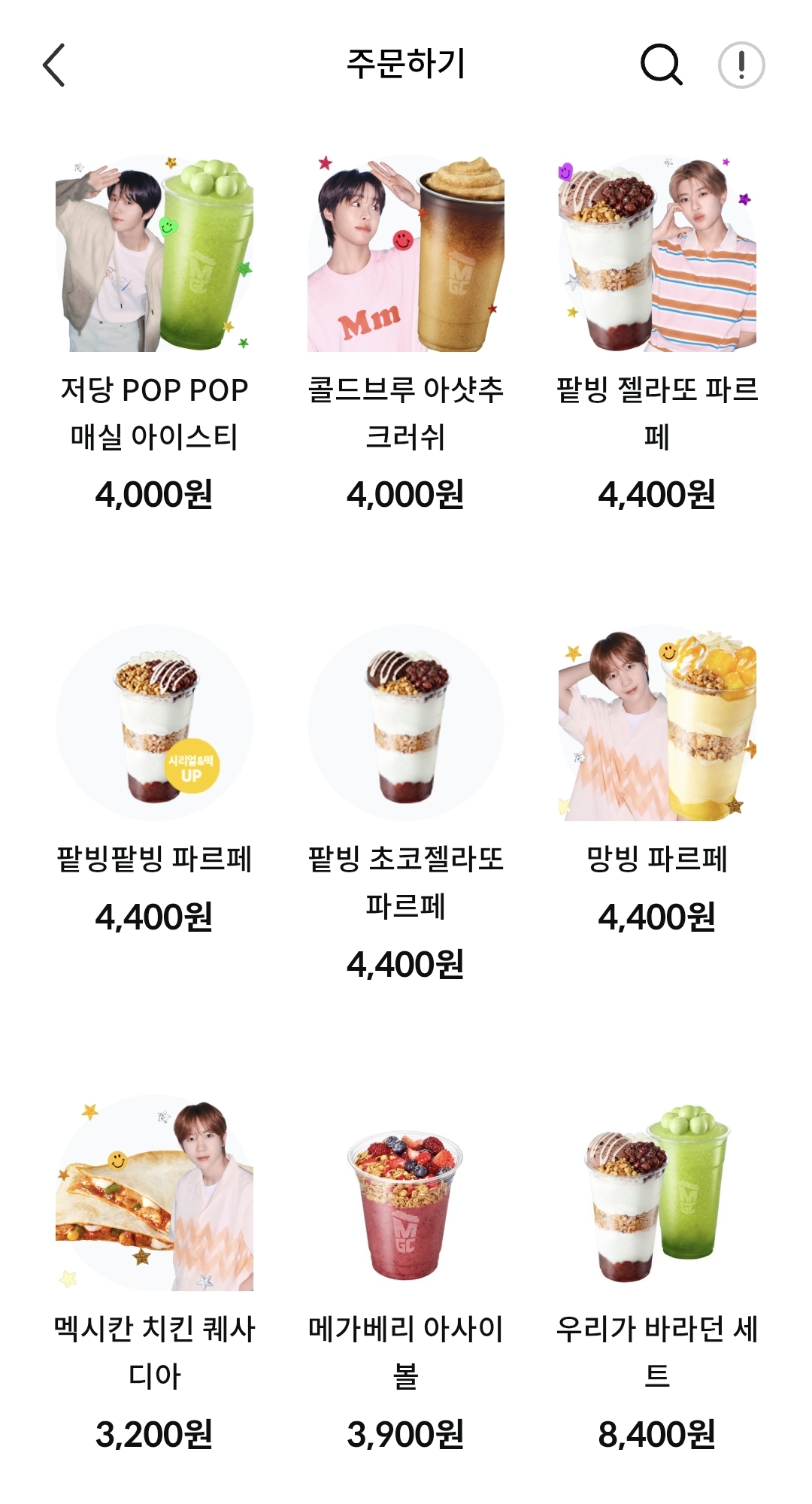Open 멕시칸 치킨 퀘사디아
Image resolution: width=812 pixels, height=1504 pixels.
coord(154,1273)
